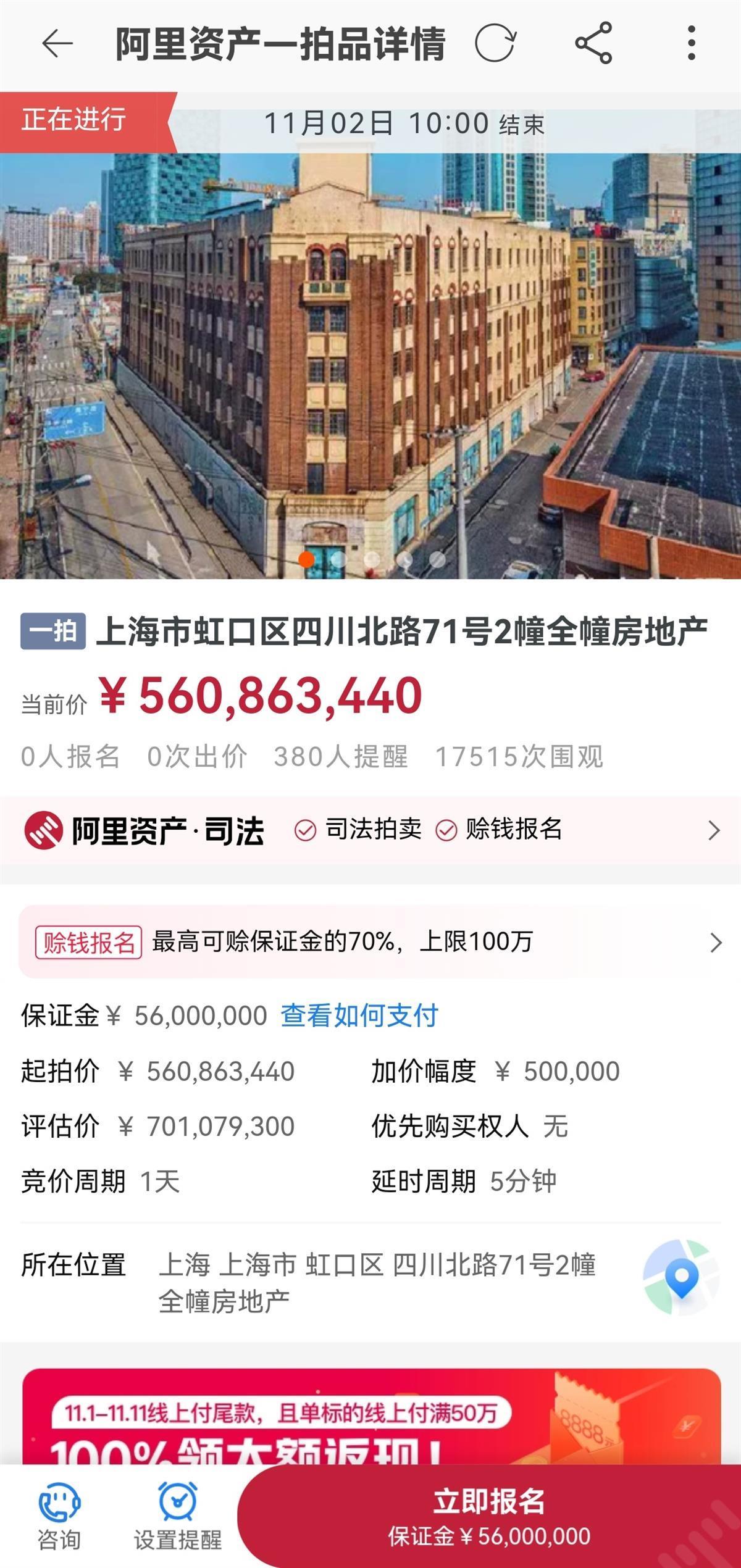Open the building photo gallery
Viewport: 741px width, 1568px height.
371,364
